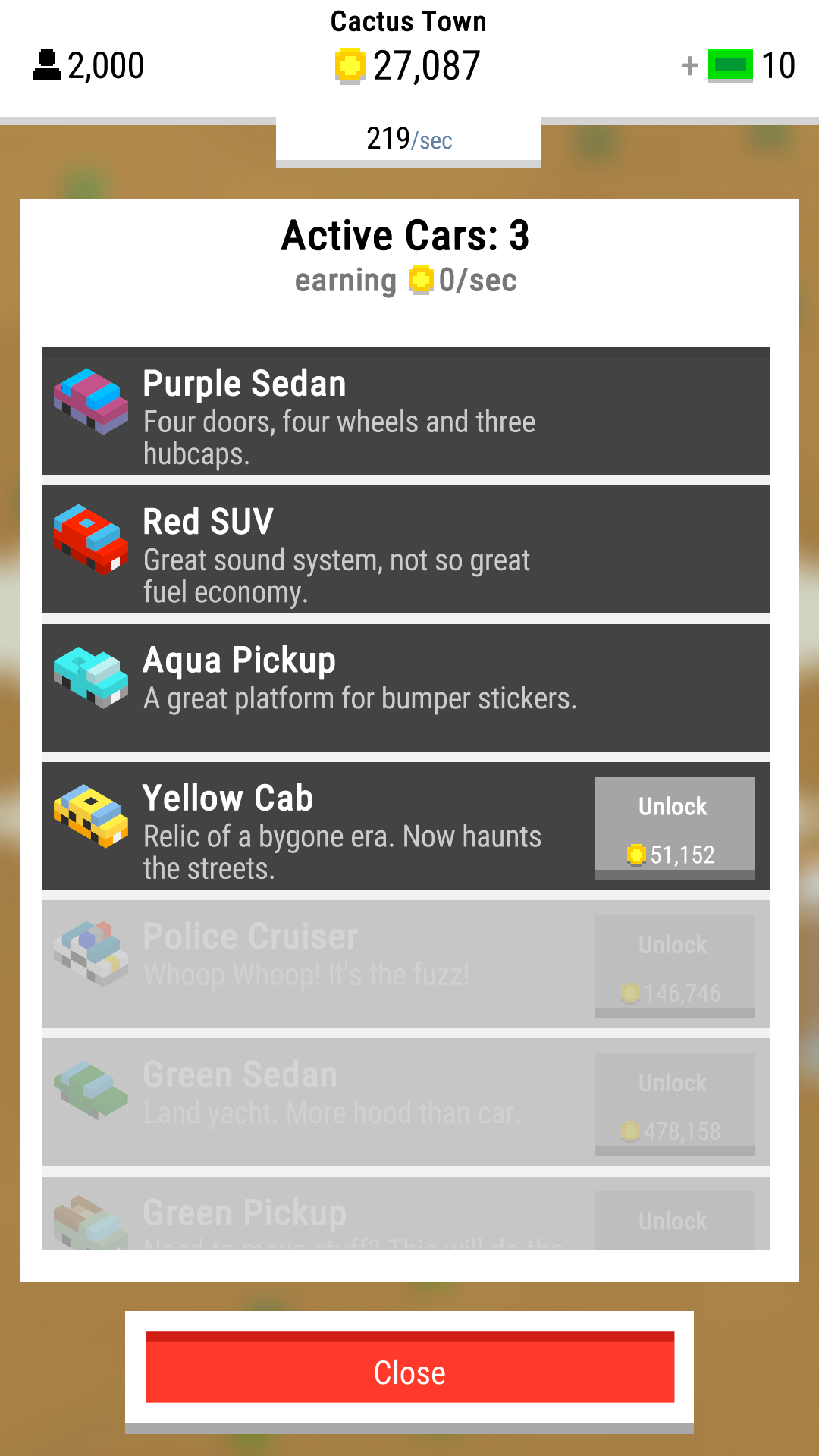The image size is (819, 1456).
Task: Select the Aqua Pickup row
Action: (x=406, y=688)
